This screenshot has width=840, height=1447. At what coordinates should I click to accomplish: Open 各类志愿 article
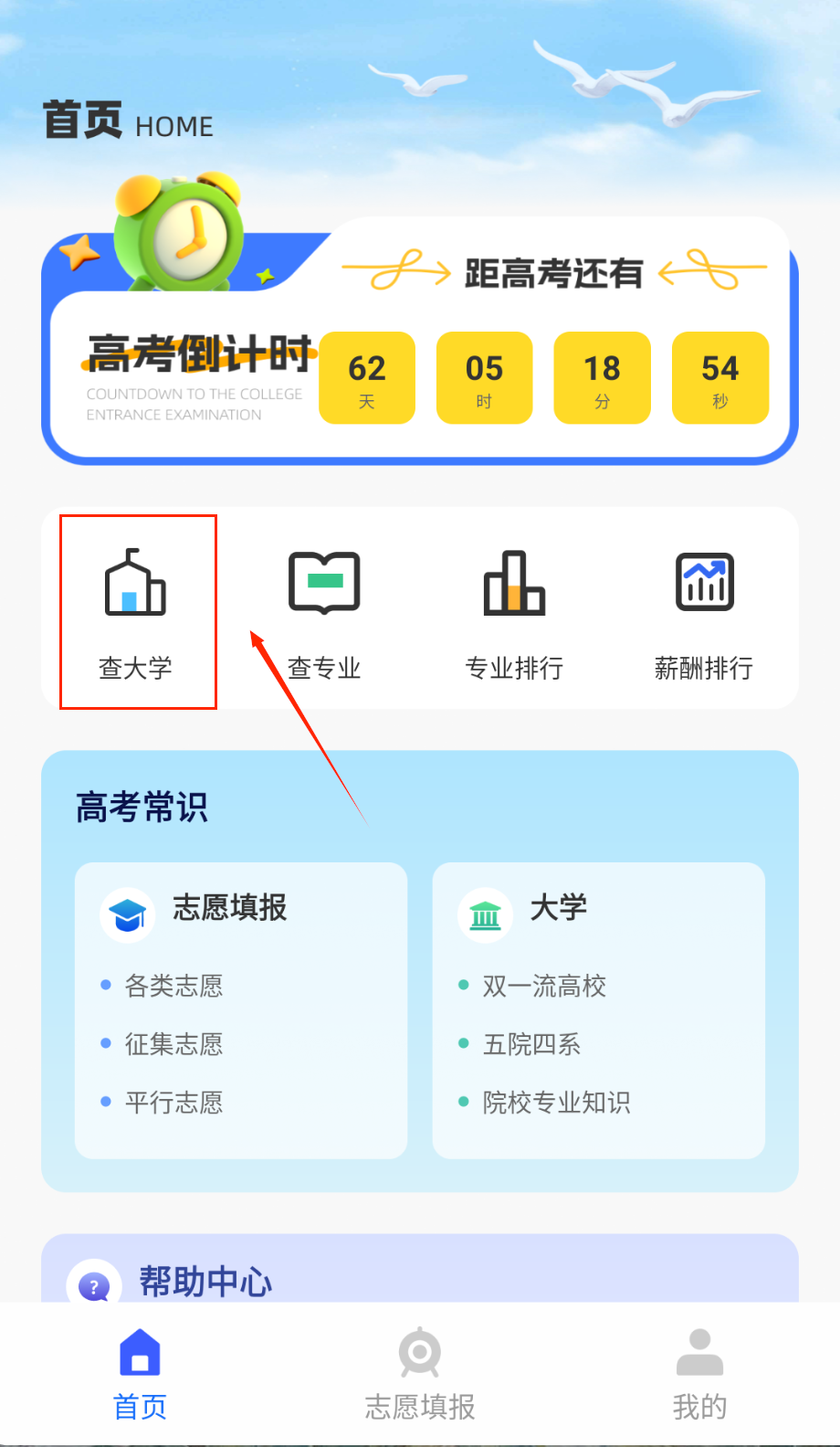coord(173,986)
